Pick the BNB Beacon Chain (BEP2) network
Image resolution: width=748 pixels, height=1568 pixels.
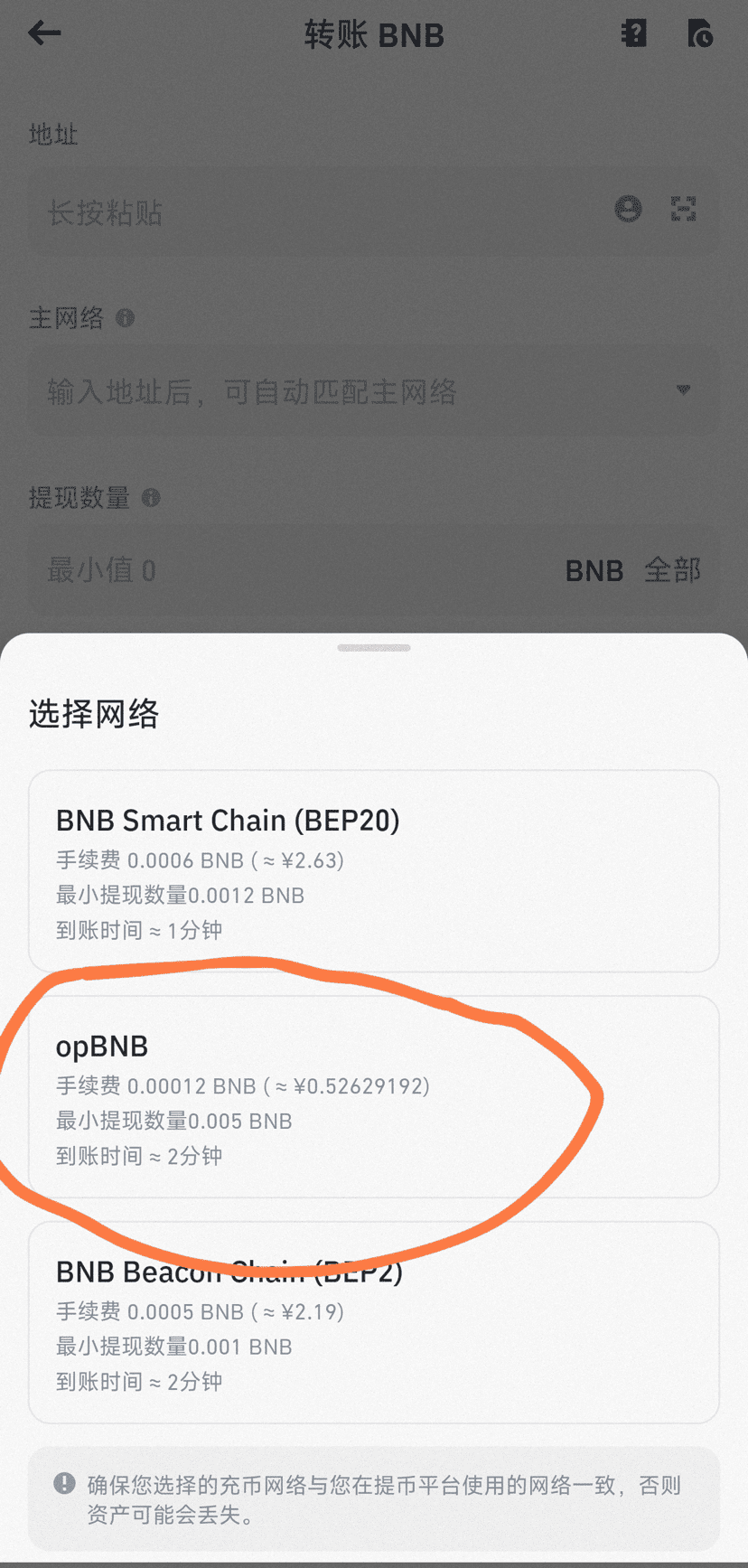pos(373,1322)
